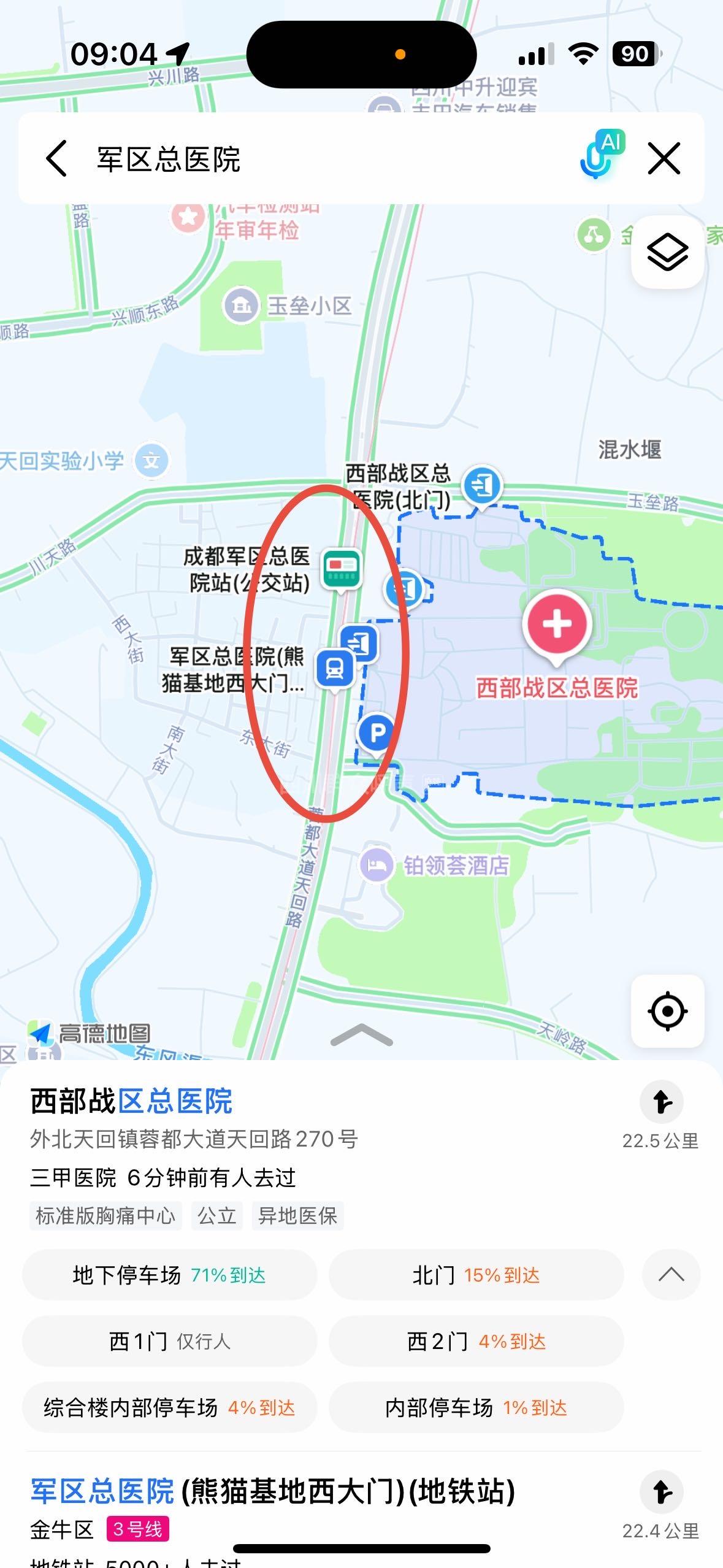Start AI voice search
723x1568 pixels.
coord(600,156)
